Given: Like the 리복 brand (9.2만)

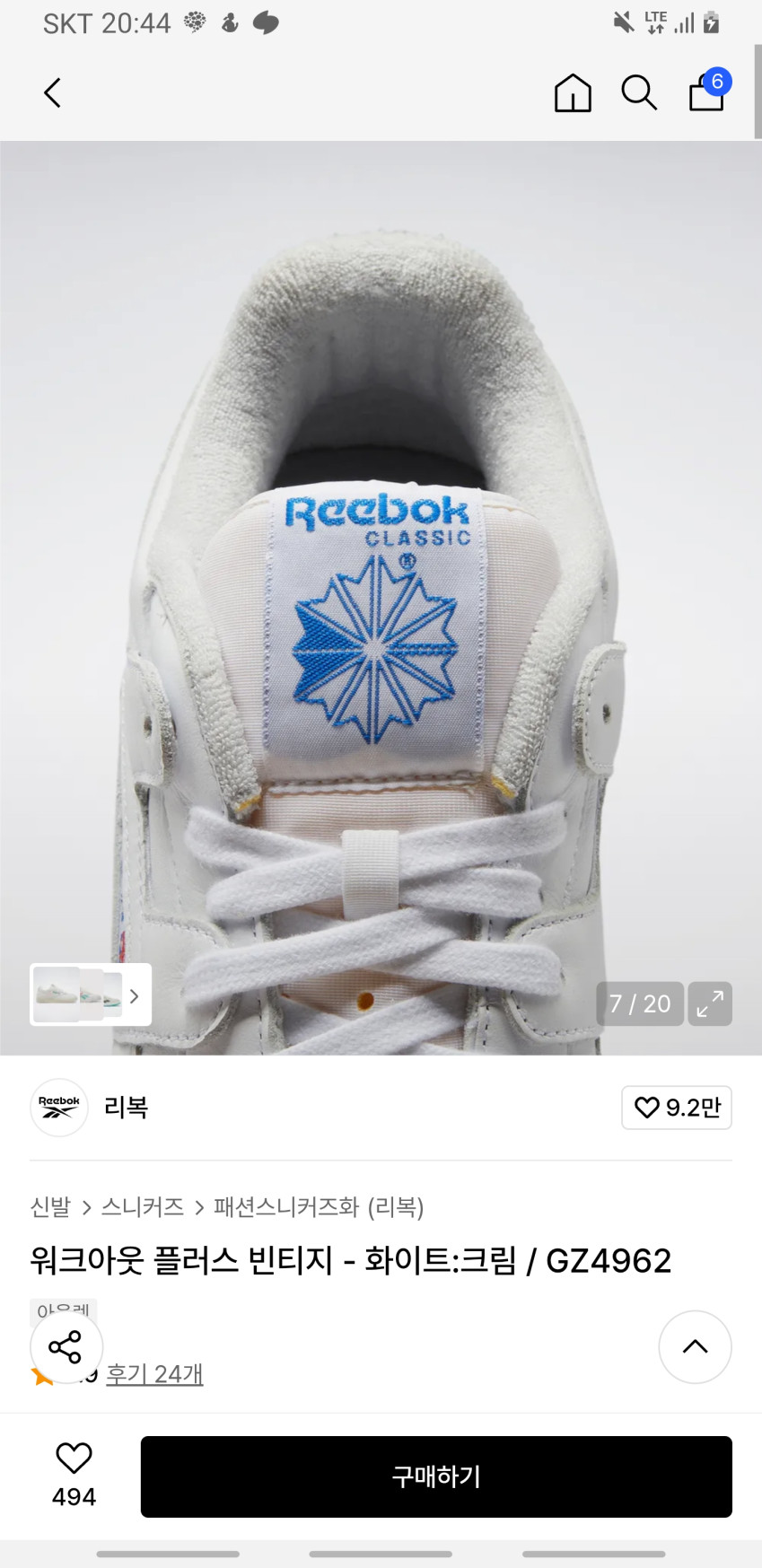Looking at the screenshot, I should [x=677, y=1108].
